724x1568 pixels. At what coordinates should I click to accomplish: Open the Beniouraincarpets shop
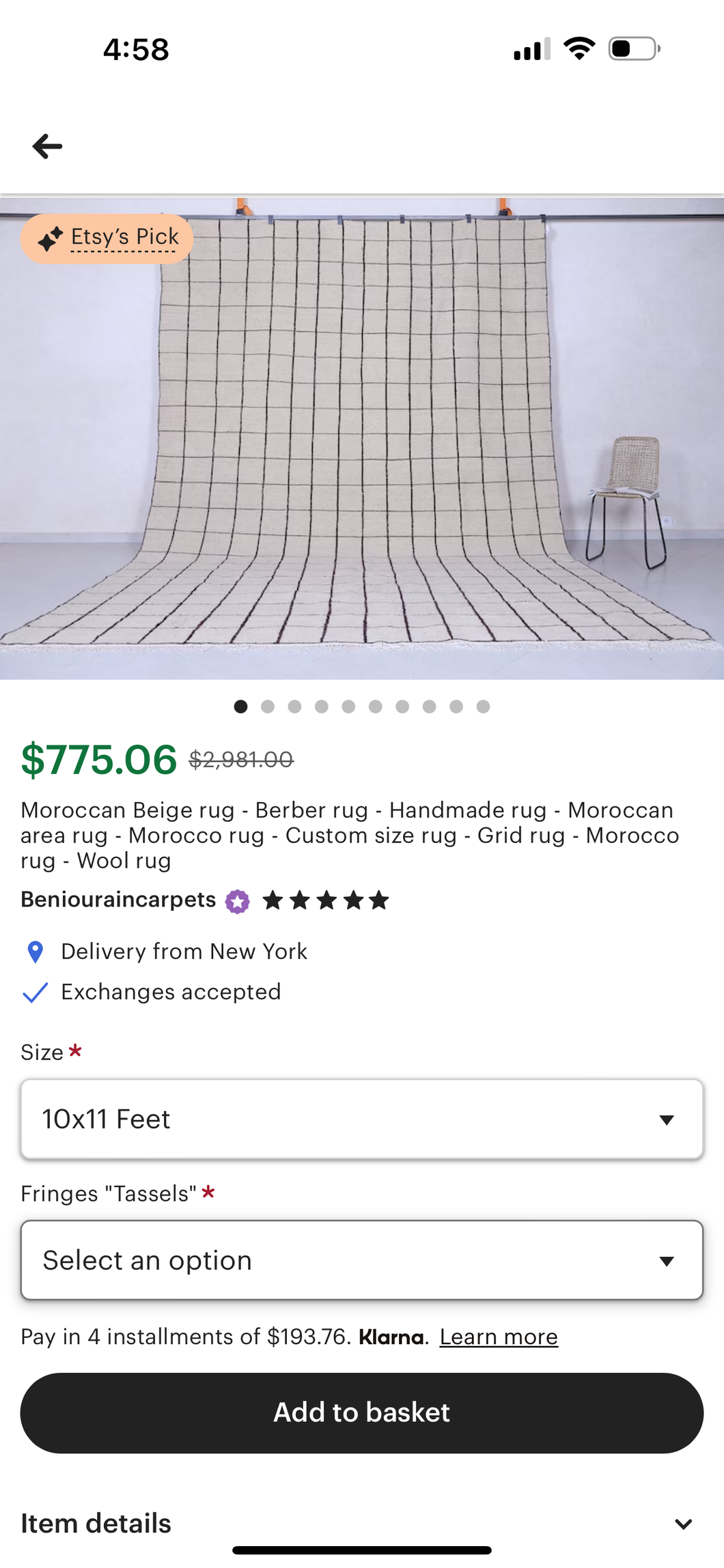pyautogui.click(x=118, y=900)
